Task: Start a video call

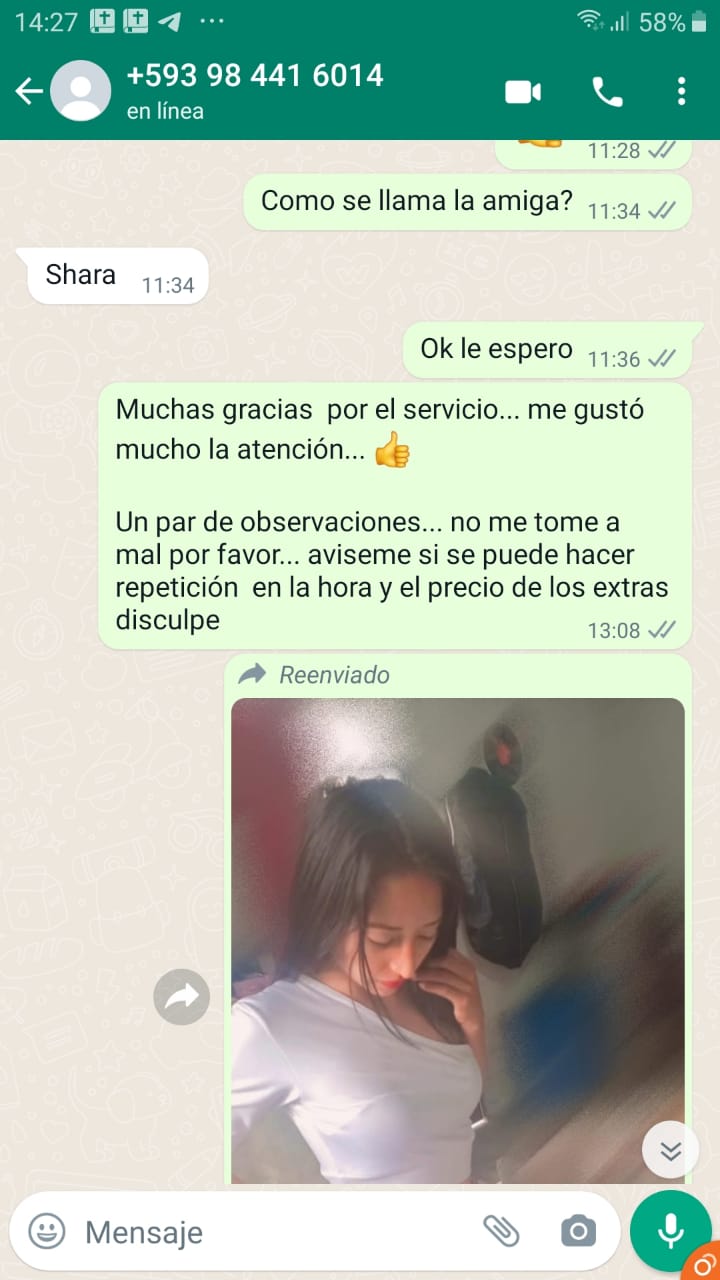Action: 523,92
